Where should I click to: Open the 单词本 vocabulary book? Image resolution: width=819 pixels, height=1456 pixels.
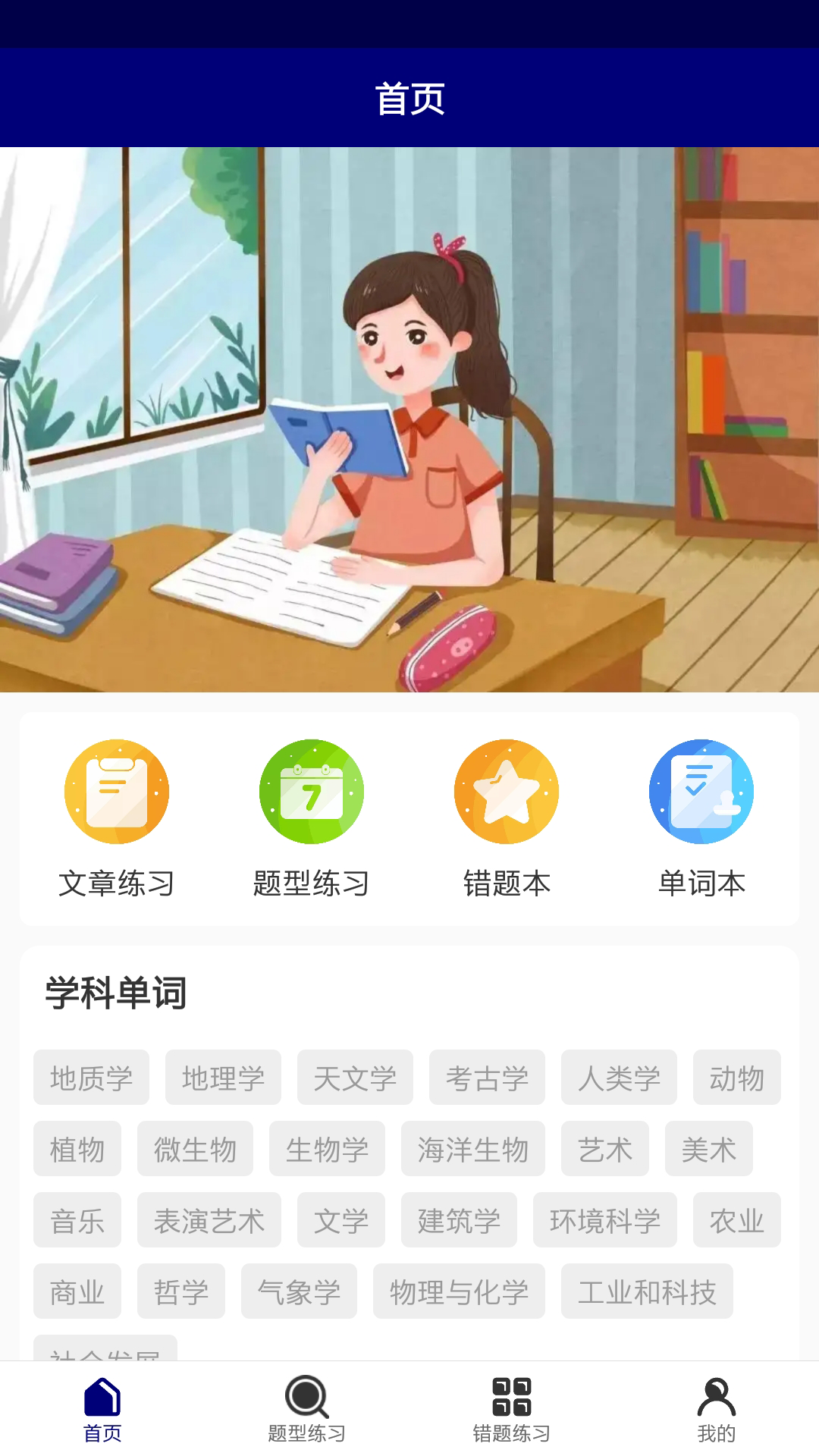[701, 819]
